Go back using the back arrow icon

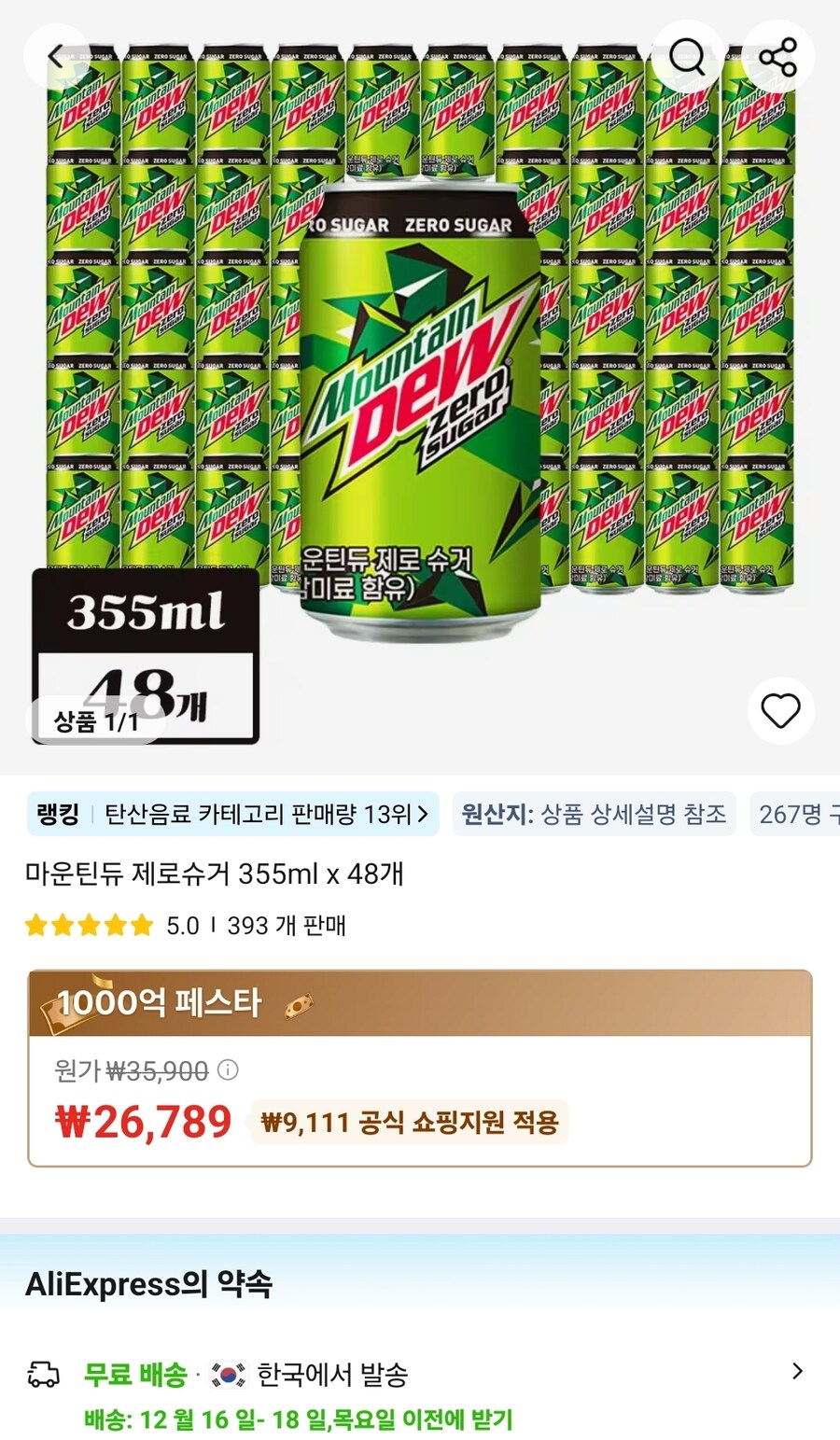[x=58, y=56]
